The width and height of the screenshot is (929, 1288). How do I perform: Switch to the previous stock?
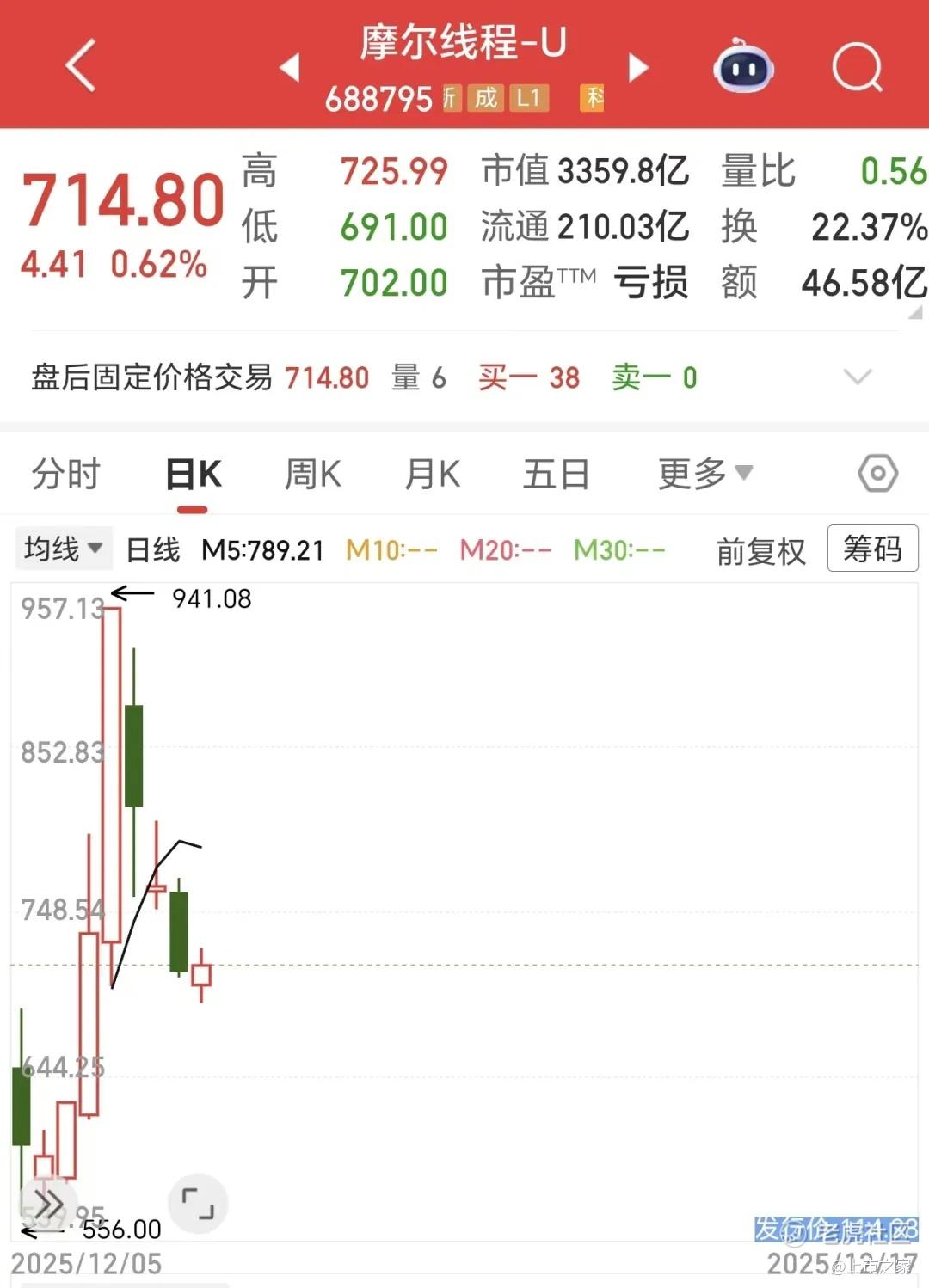click(x=290, y=67)
